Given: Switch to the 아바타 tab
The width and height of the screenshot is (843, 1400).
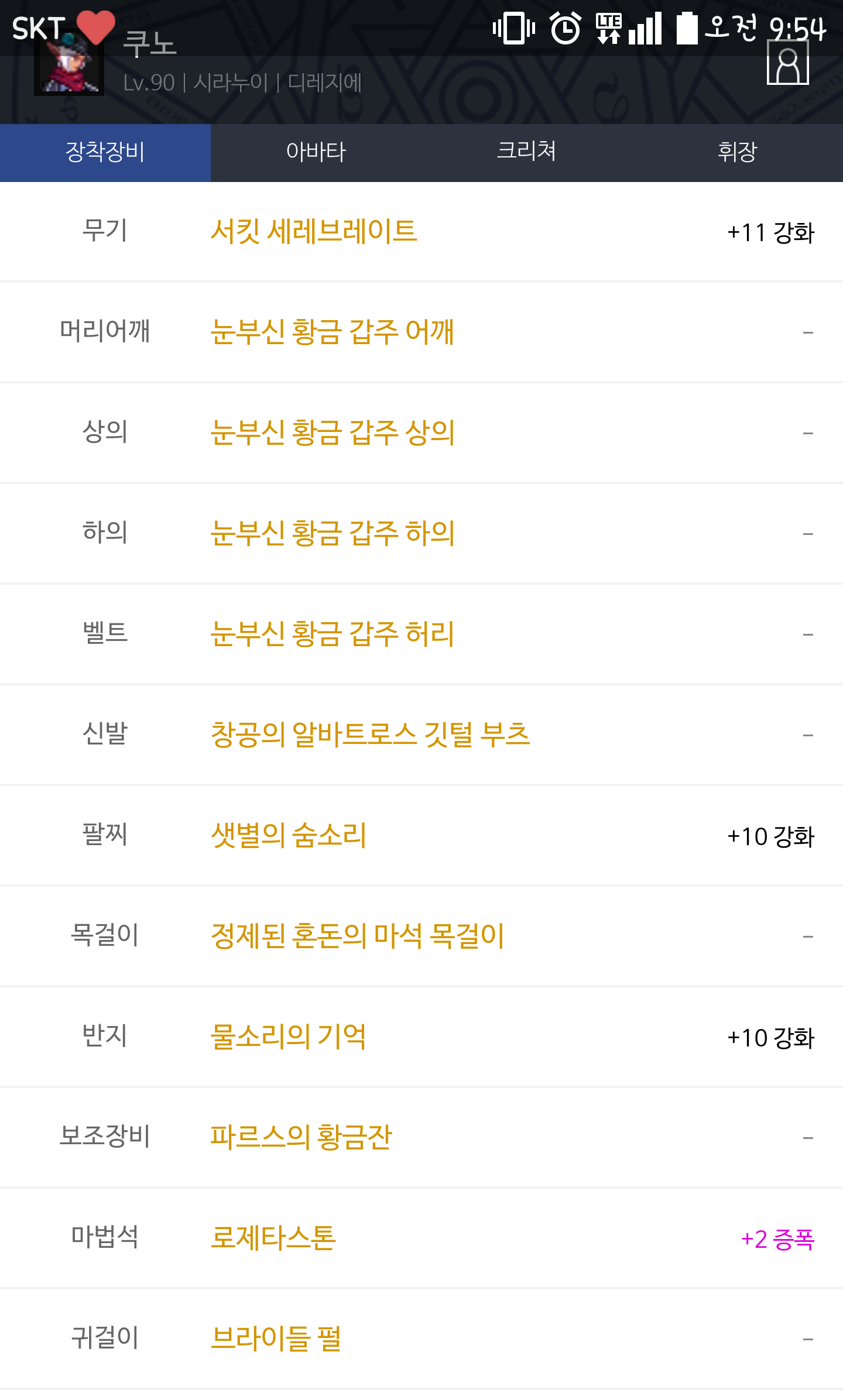Looking at the screenshot, I should tap(316, 152).
